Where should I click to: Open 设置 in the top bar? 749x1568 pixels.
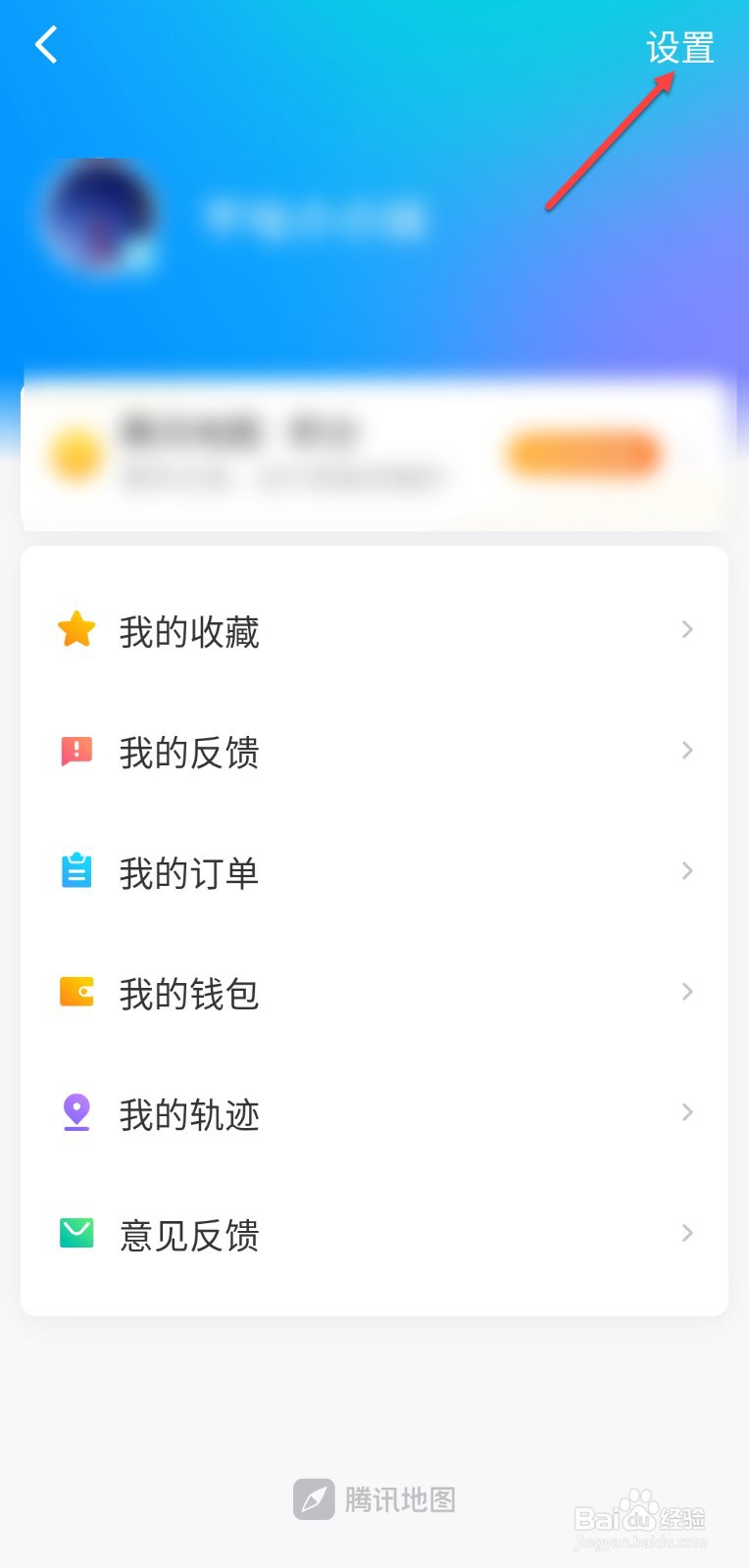pyautogui.click(x=679, y=47)
